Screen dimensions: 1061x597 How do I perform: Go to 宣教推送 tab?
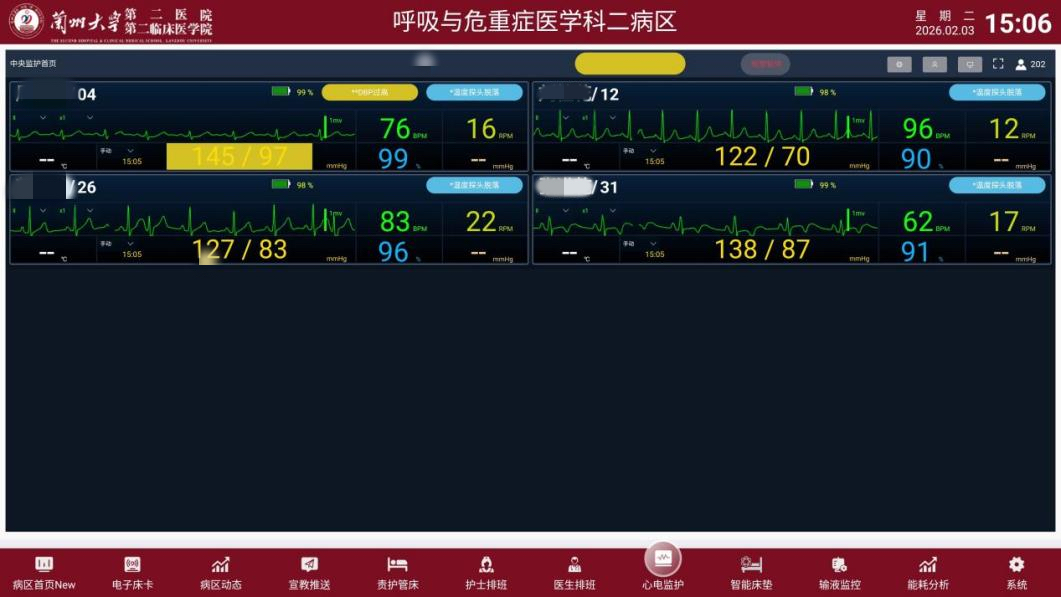309,572
